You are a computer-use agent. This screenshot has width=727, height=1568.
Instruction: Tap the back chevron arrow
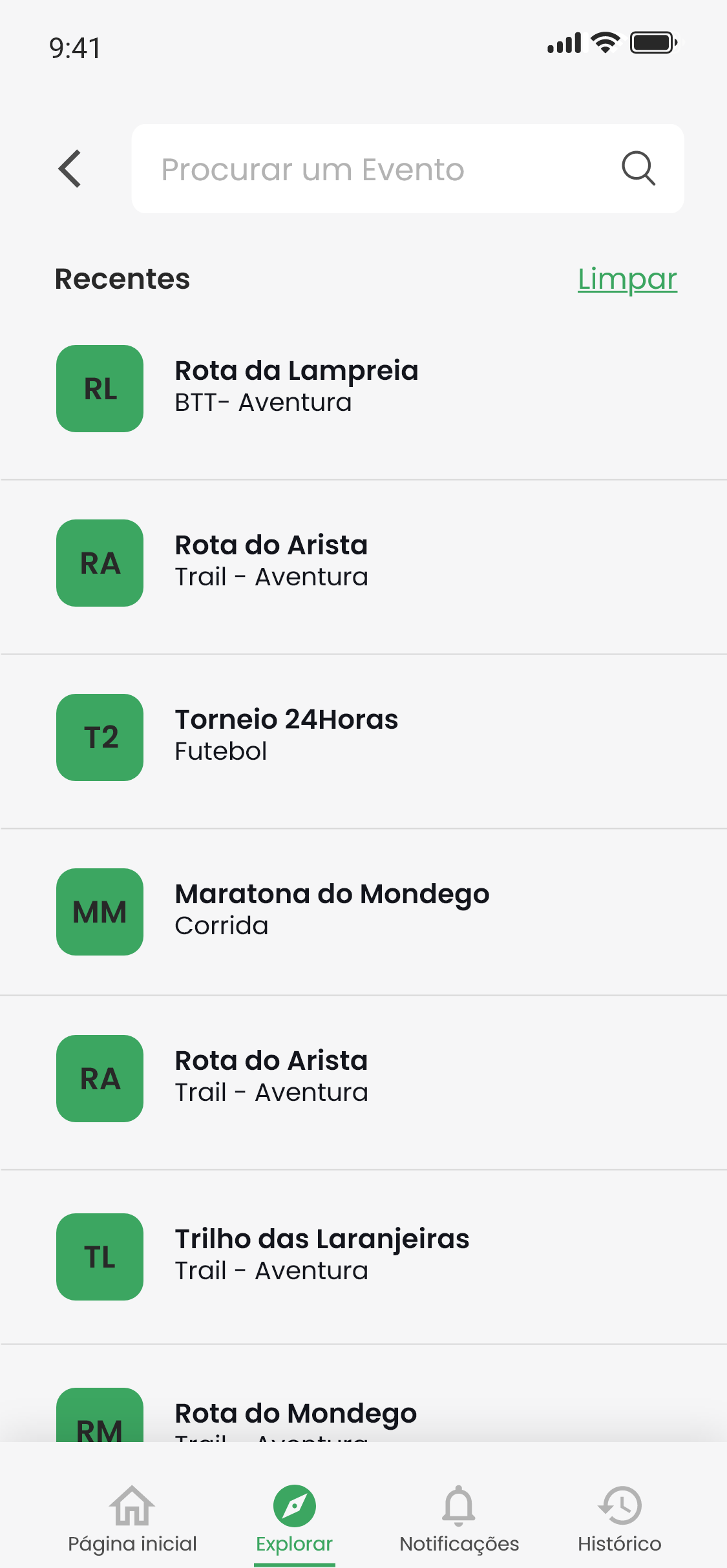pyautogui.click(x=70, y=169)
